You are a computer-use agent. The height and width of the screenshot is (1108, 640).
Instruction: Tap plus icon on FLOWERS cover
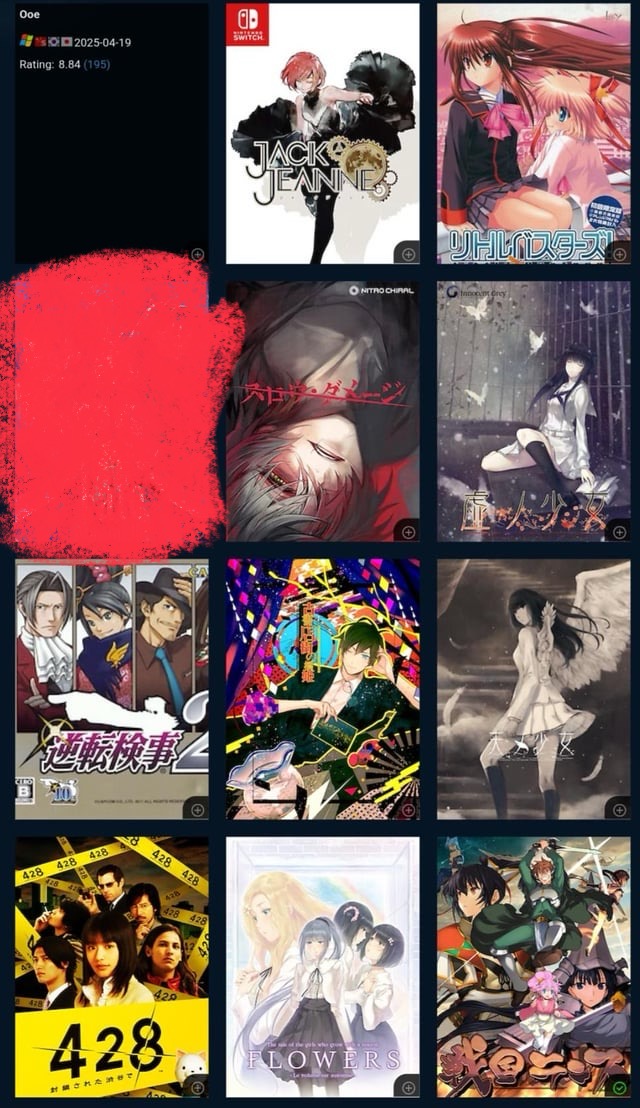[408, 1087]
